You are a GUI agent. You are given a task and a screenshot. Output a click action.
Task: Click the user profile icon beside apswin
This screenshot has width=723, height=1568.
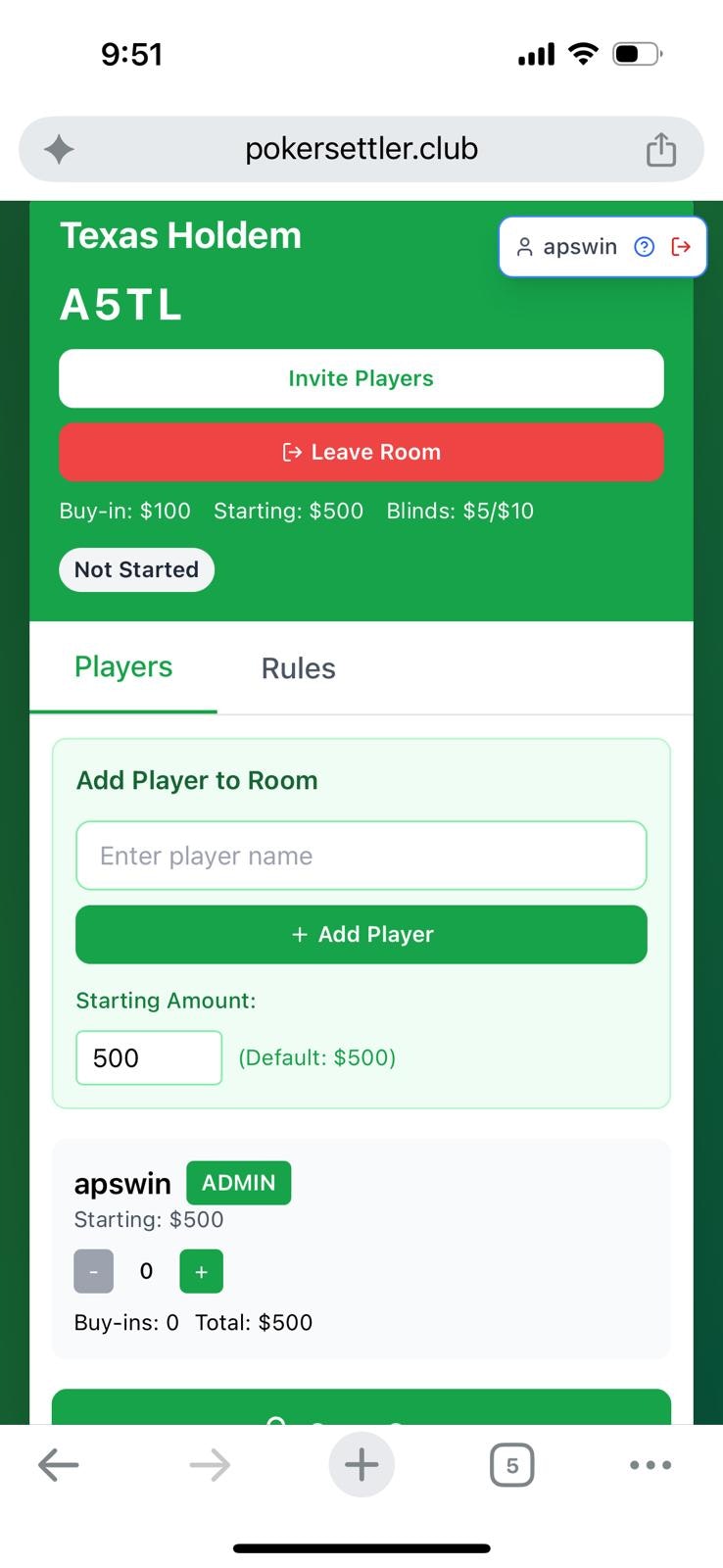pos(525,247)
